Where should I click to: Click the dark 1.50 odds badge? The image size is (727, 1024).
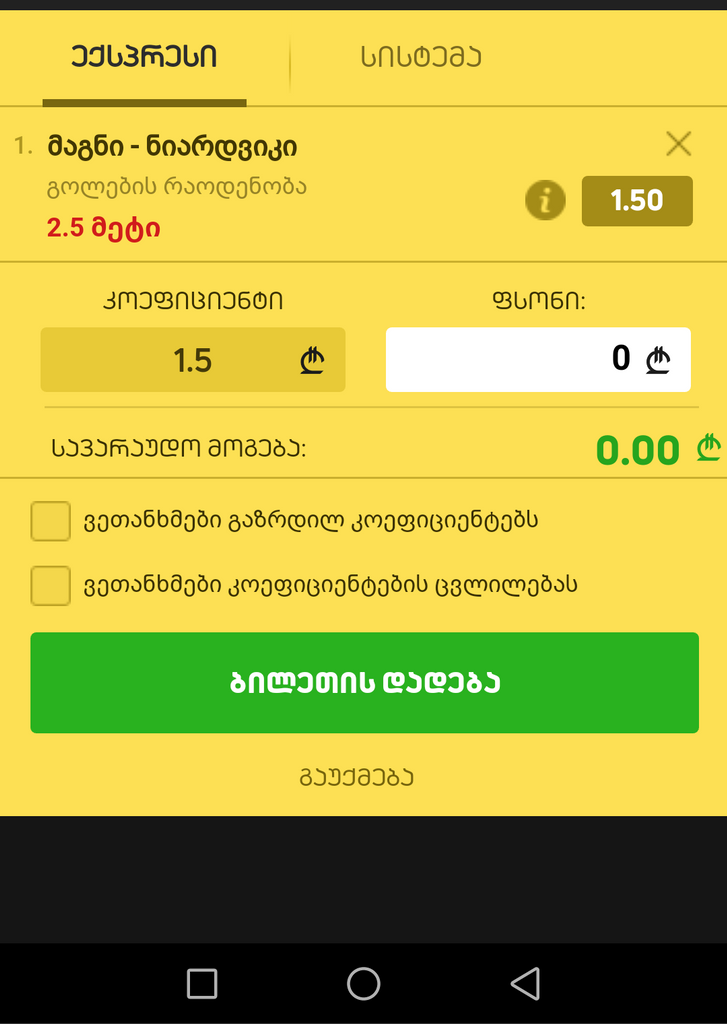coord(637,200)
